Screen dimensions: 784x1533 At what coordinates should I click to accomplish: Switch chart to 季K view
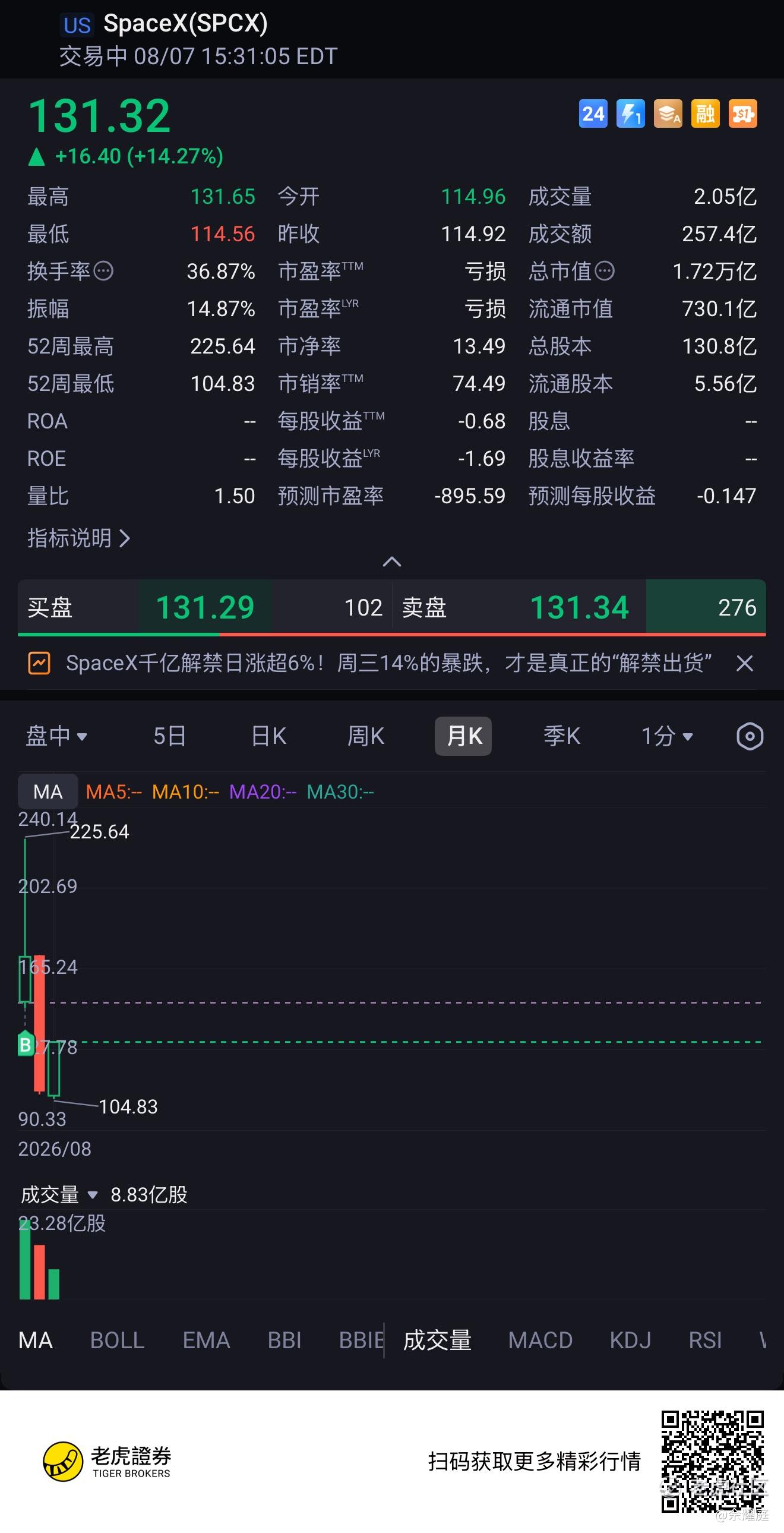(x=561, y=736)
